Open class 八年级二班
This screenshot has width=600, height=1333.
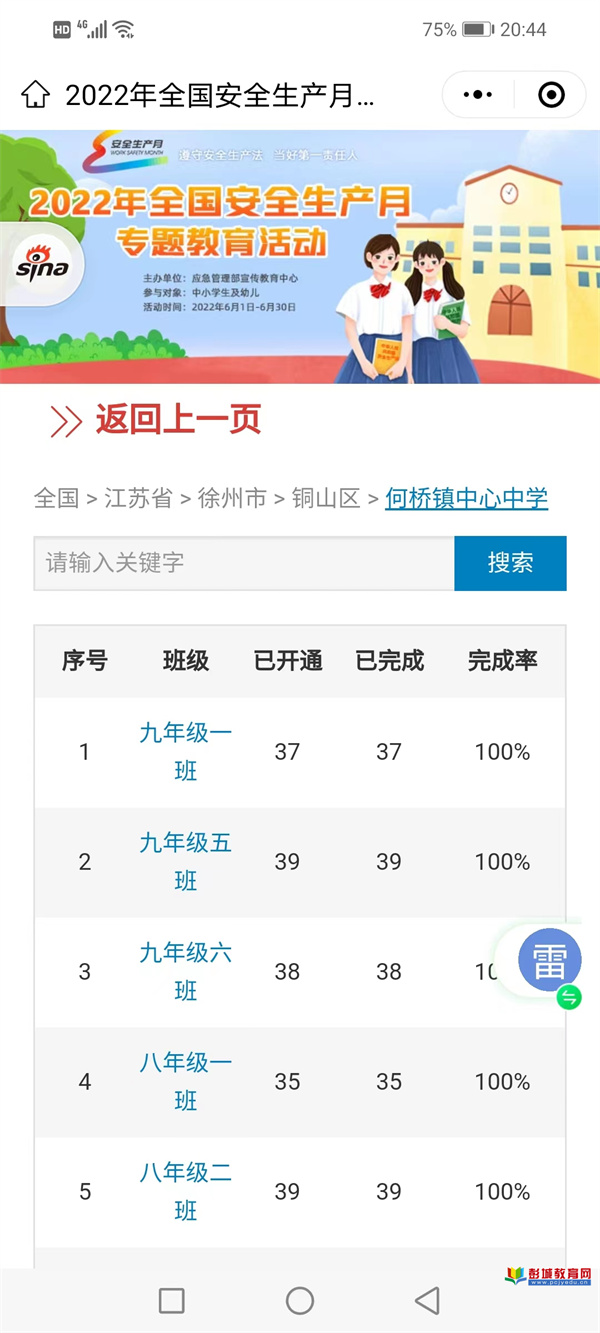coord(185,1191)
